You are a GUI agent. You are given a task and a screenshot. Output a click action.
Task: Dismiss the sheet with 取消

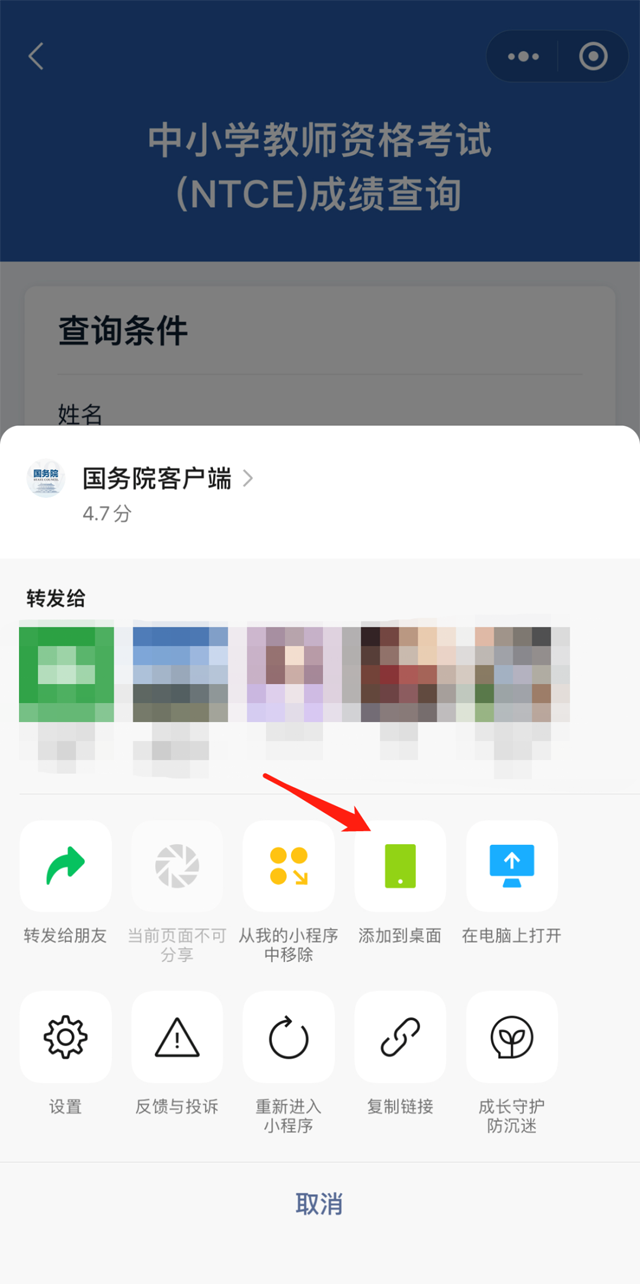pyautogui.click(x=320, y=1204)
